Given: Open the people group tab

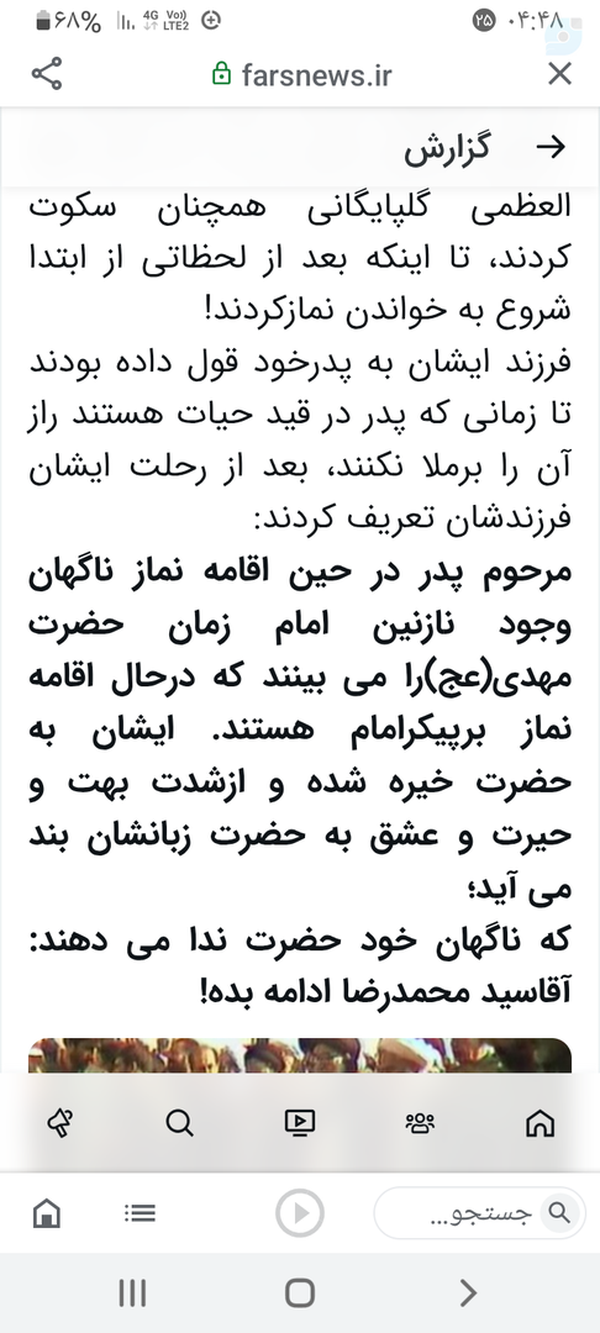Looking at the screenshot, I should [x=420, y=1123].
